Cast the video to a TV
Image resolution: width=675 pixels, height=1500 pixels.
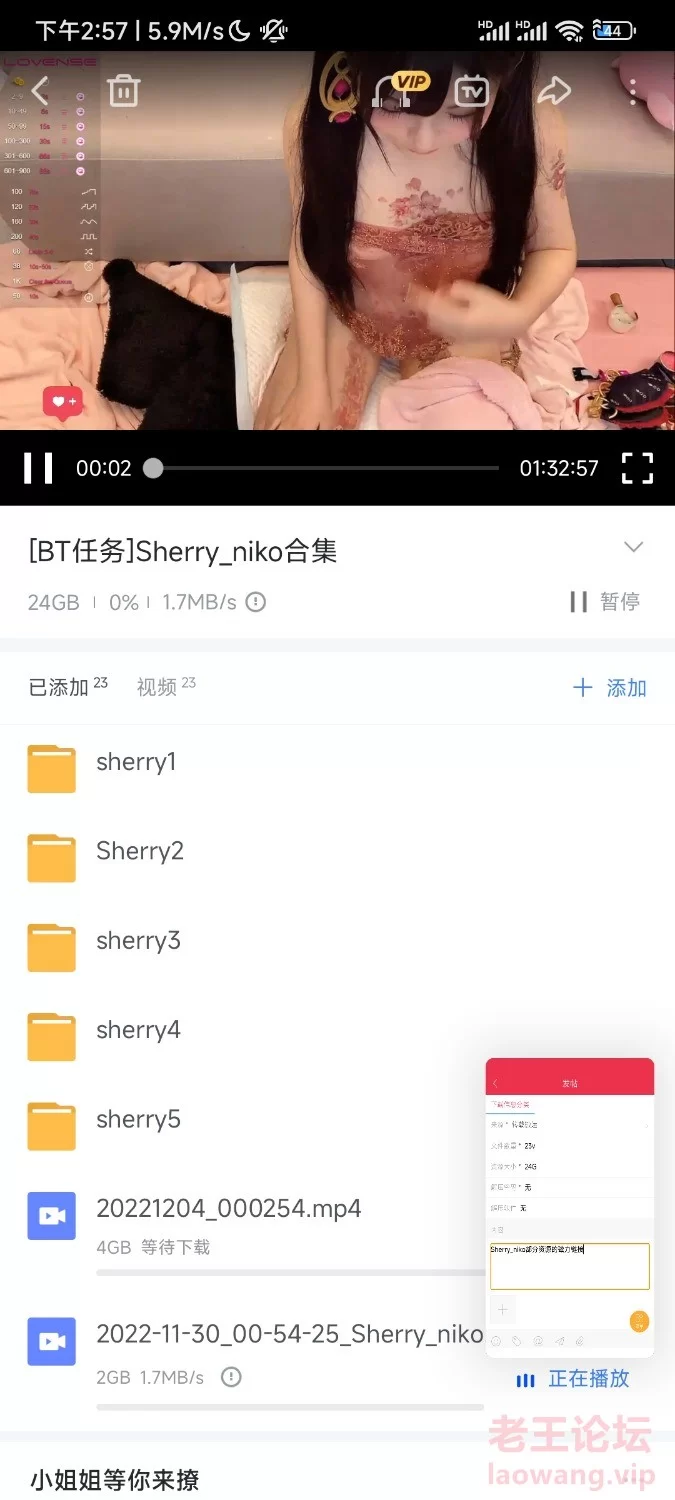pyautogui.click(x=471, y=91)
